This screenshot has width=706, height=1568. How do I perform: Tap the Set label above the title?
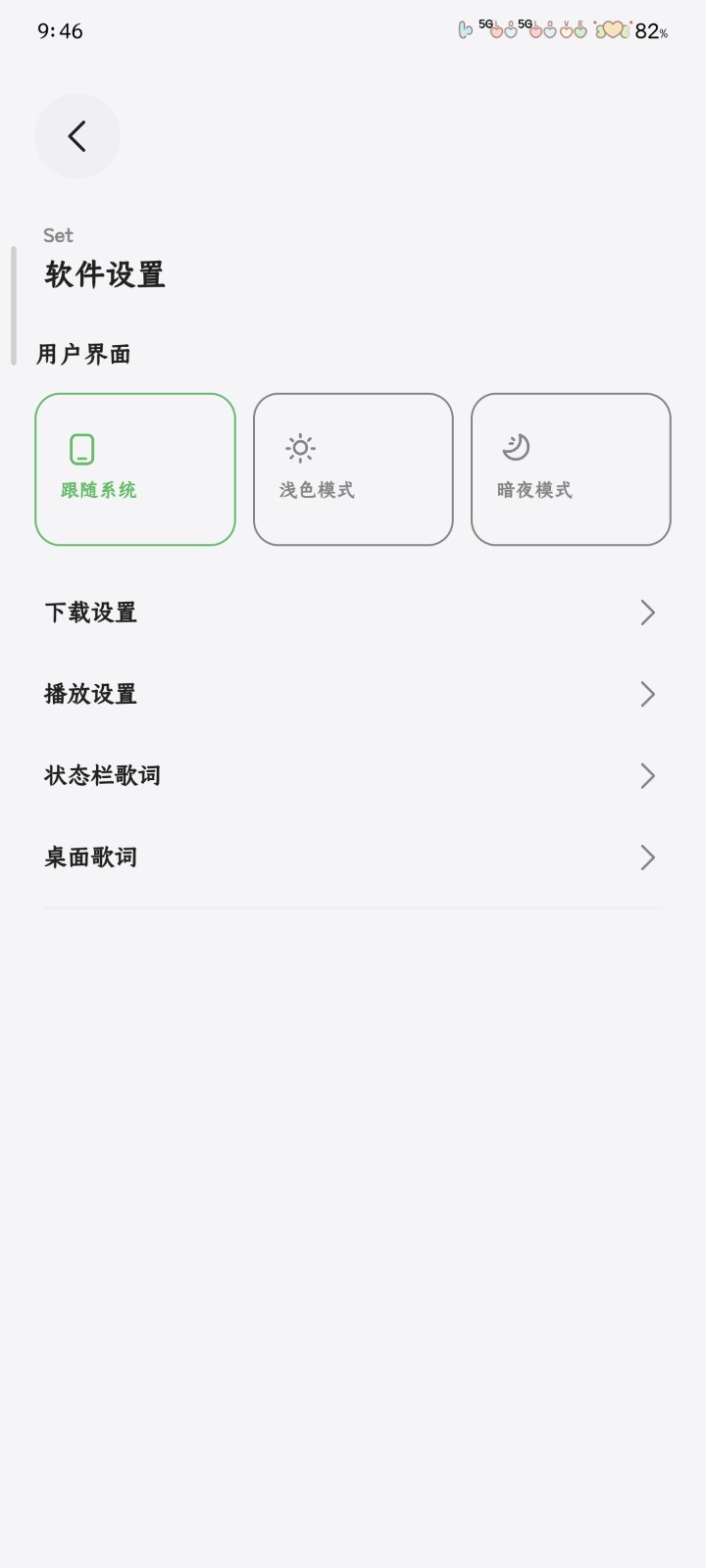point(60,234)
